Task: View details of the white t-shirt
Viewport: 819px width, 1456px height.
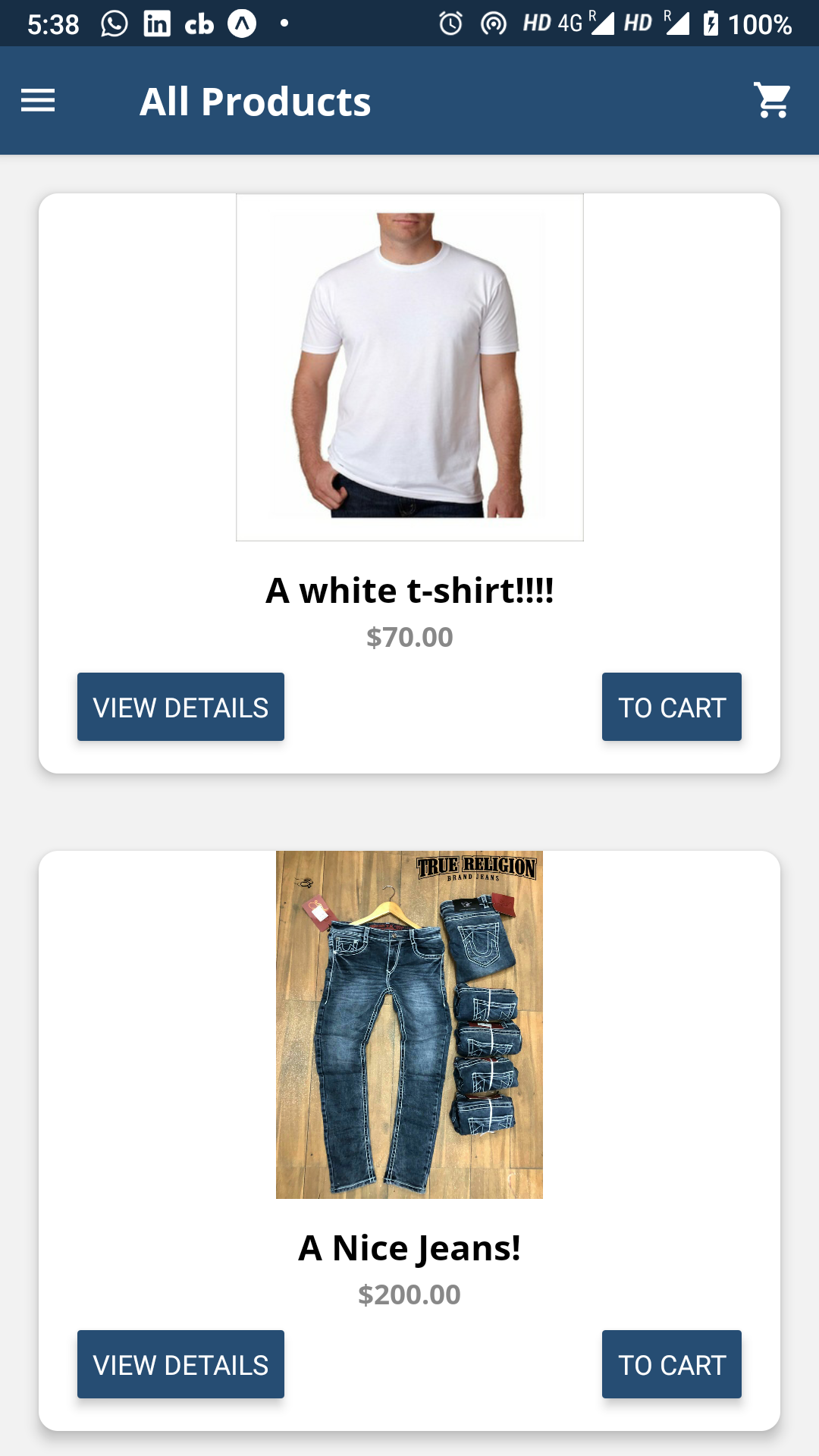Action: coord(180,707)
